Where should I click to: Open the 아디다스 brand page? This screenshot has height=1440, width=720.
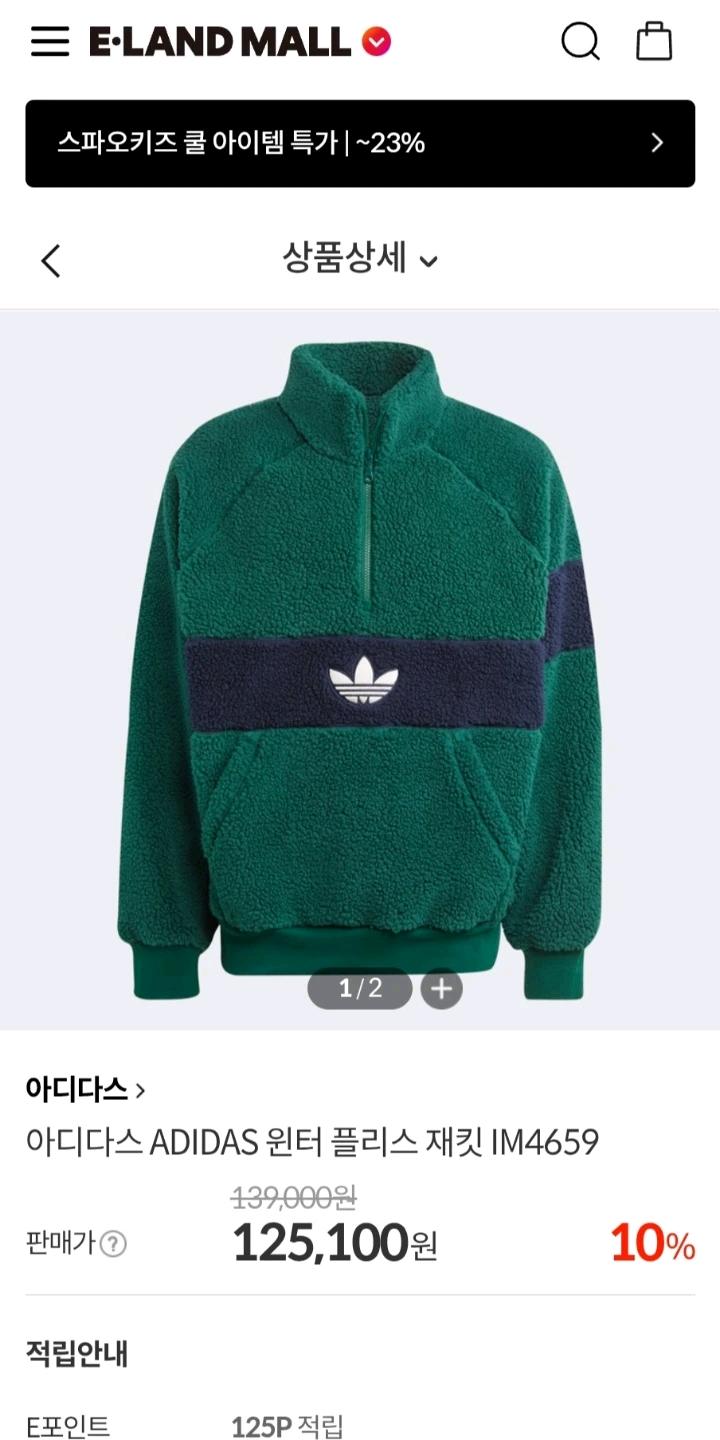(x=86, y=1089)
